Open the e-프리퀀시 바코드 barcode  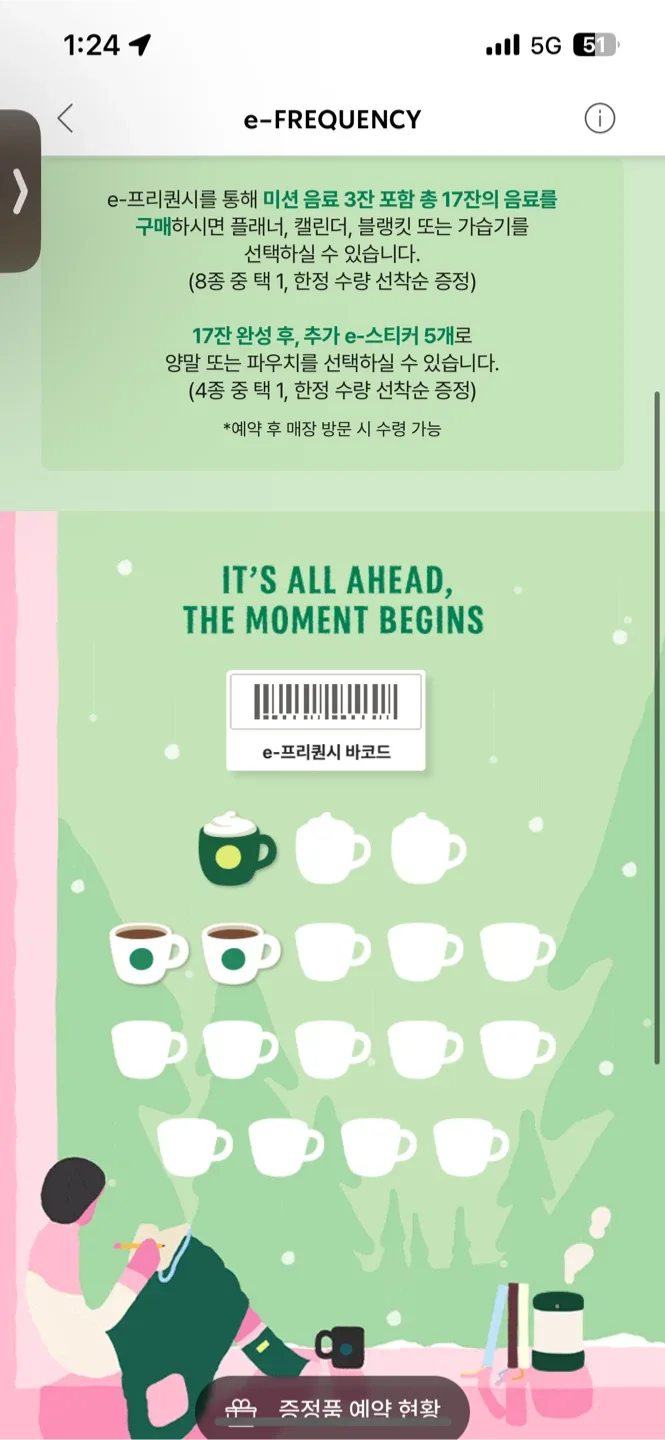click(x=326, y=720)
